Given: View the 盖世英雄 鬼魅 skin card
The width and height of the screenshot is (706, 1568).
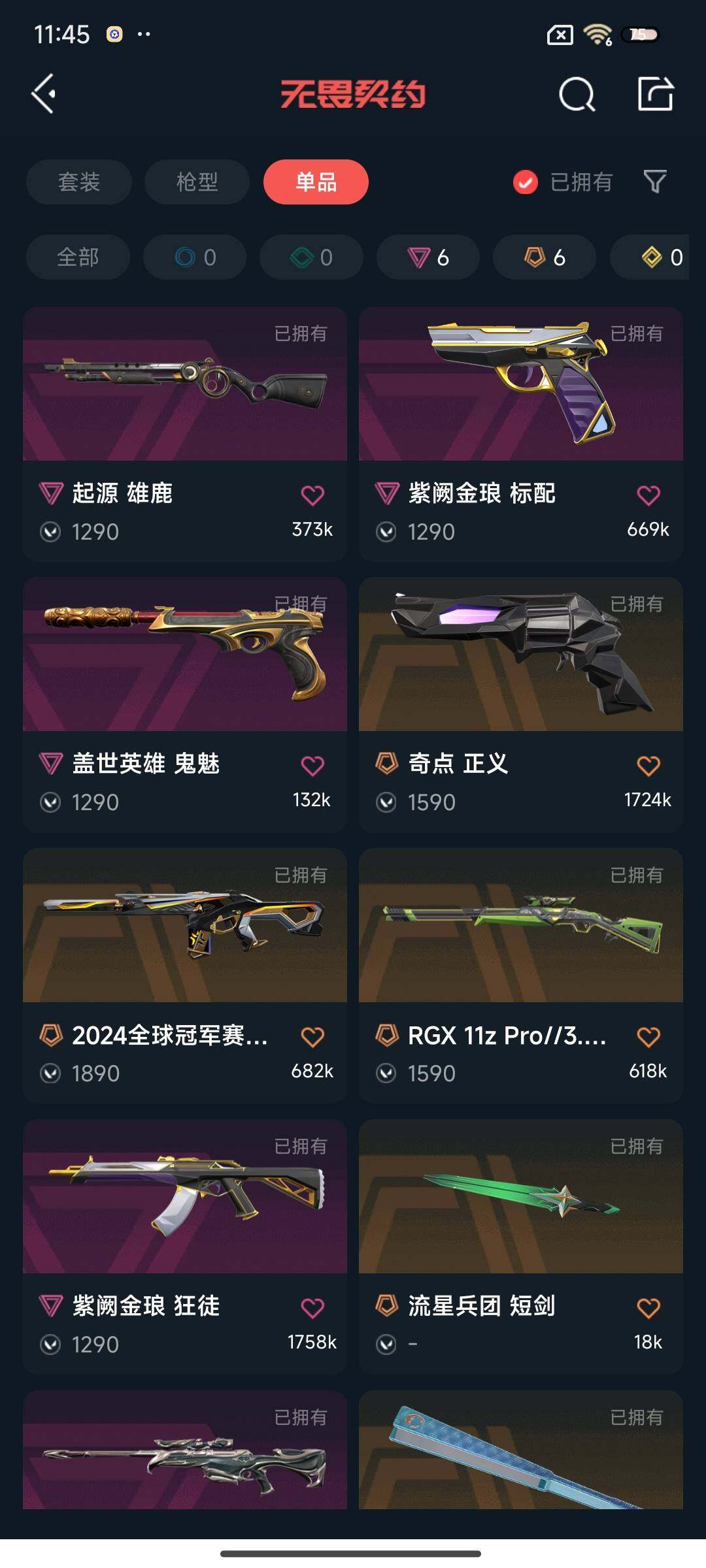Looking at the screenshot, I should click(185, 657).
